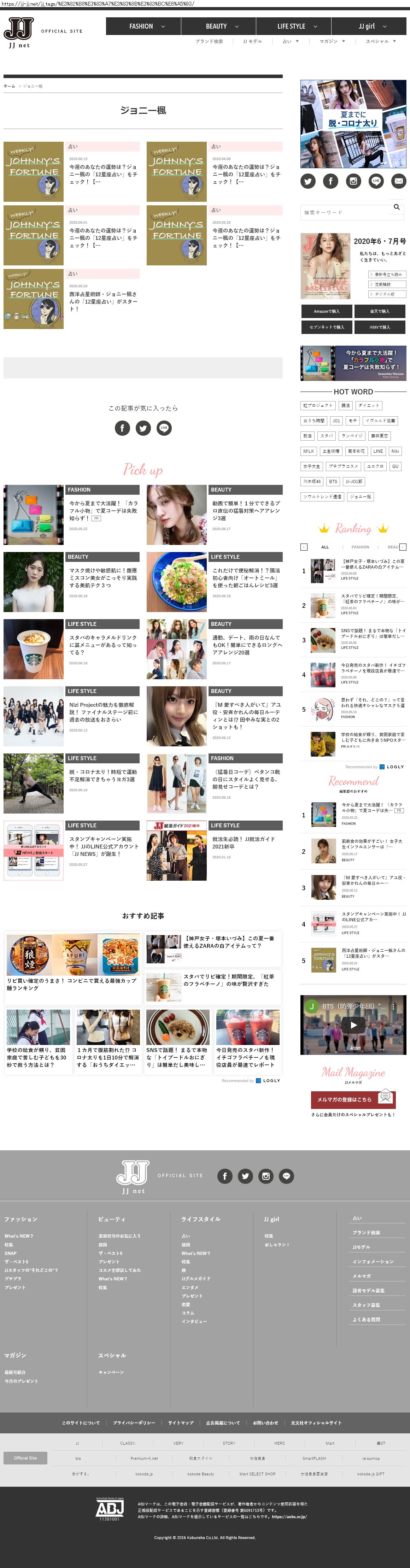This screenshot has height=1568, width=410.
Task: Open the JJ モデル link
Action: (x=252, y=41)
